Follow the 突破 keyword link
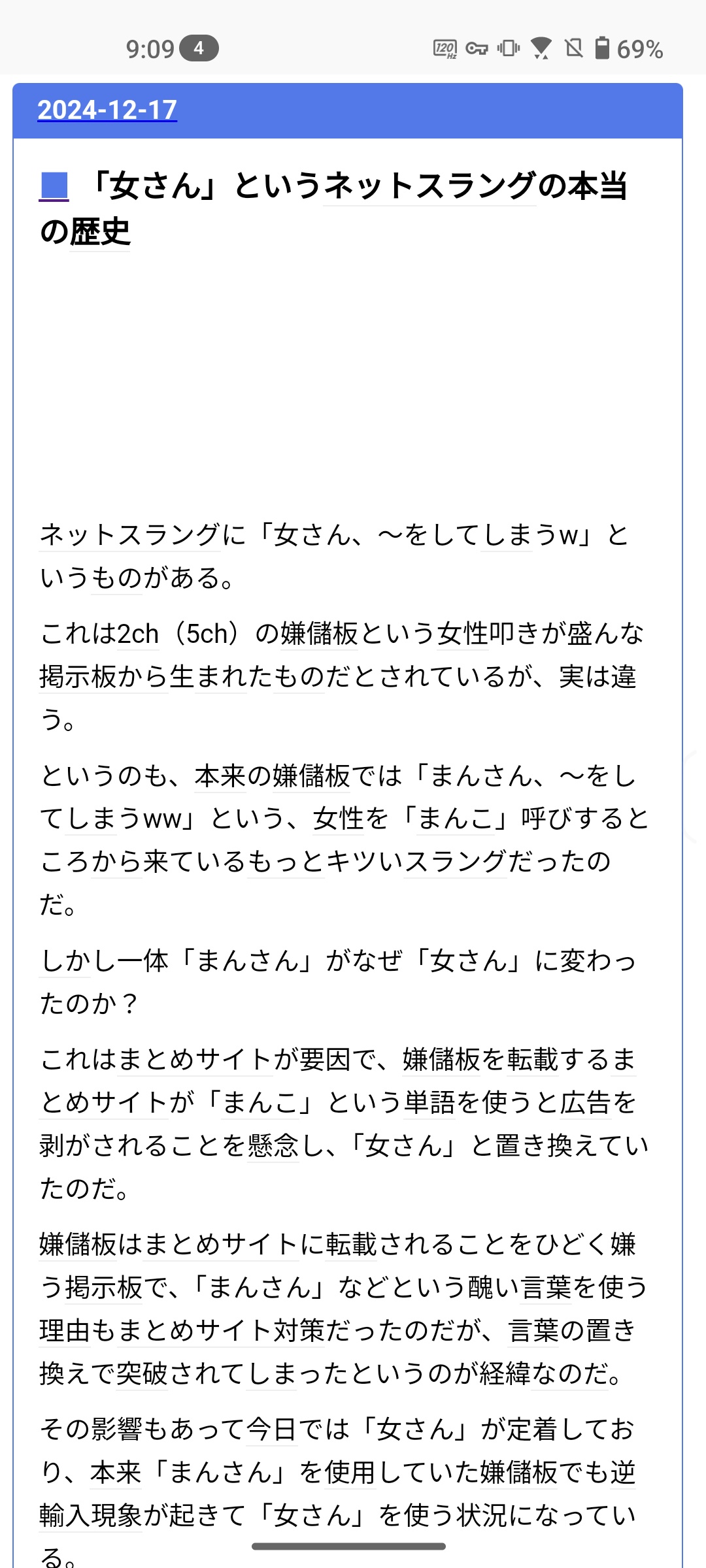This screenshot has width=706, height=1568. point(142,1374)
